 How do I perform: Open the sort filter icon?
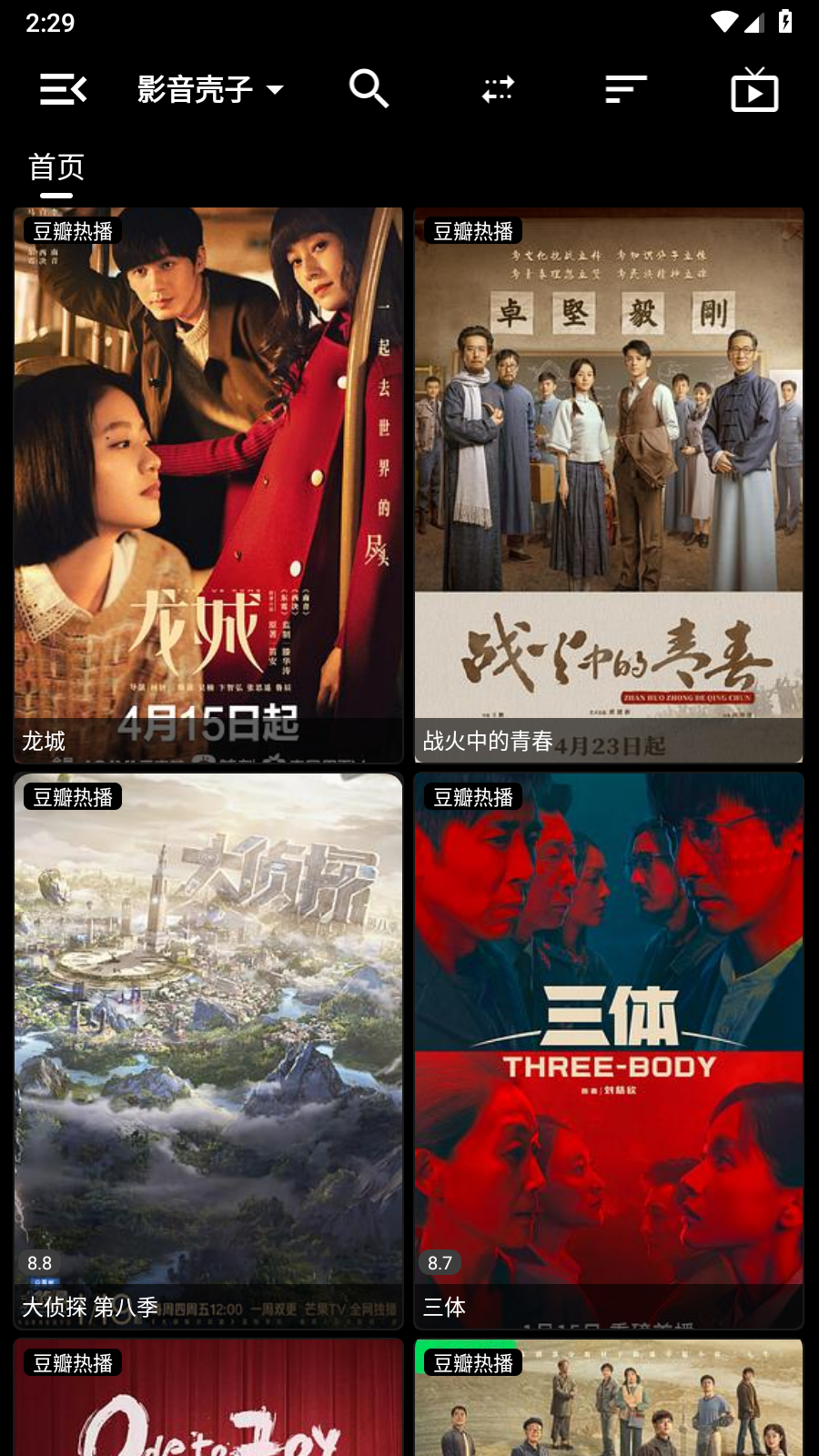pyautogui.click(x=626, y=89)
